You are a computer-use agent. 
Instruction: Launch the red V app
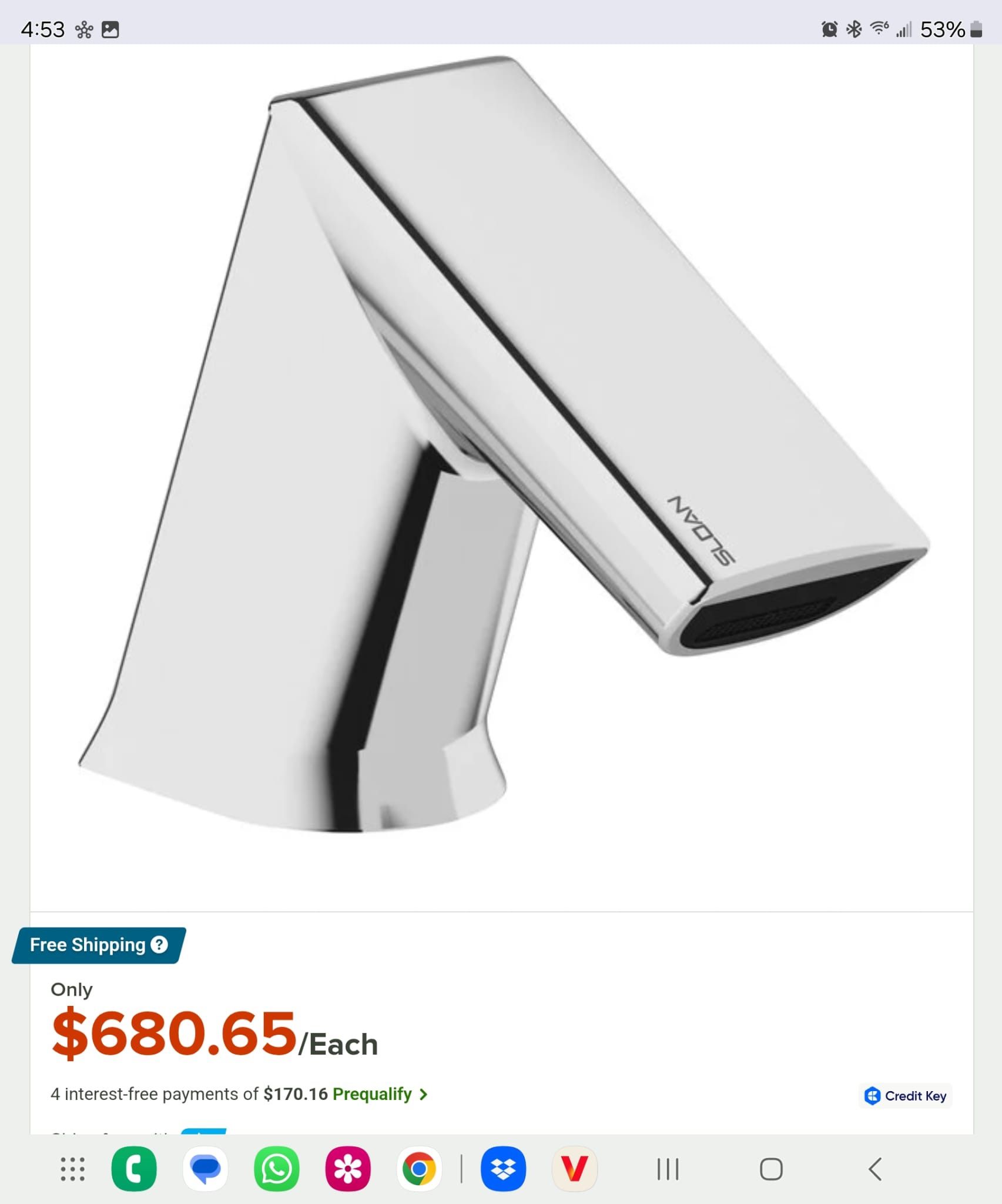point(574,1169)
